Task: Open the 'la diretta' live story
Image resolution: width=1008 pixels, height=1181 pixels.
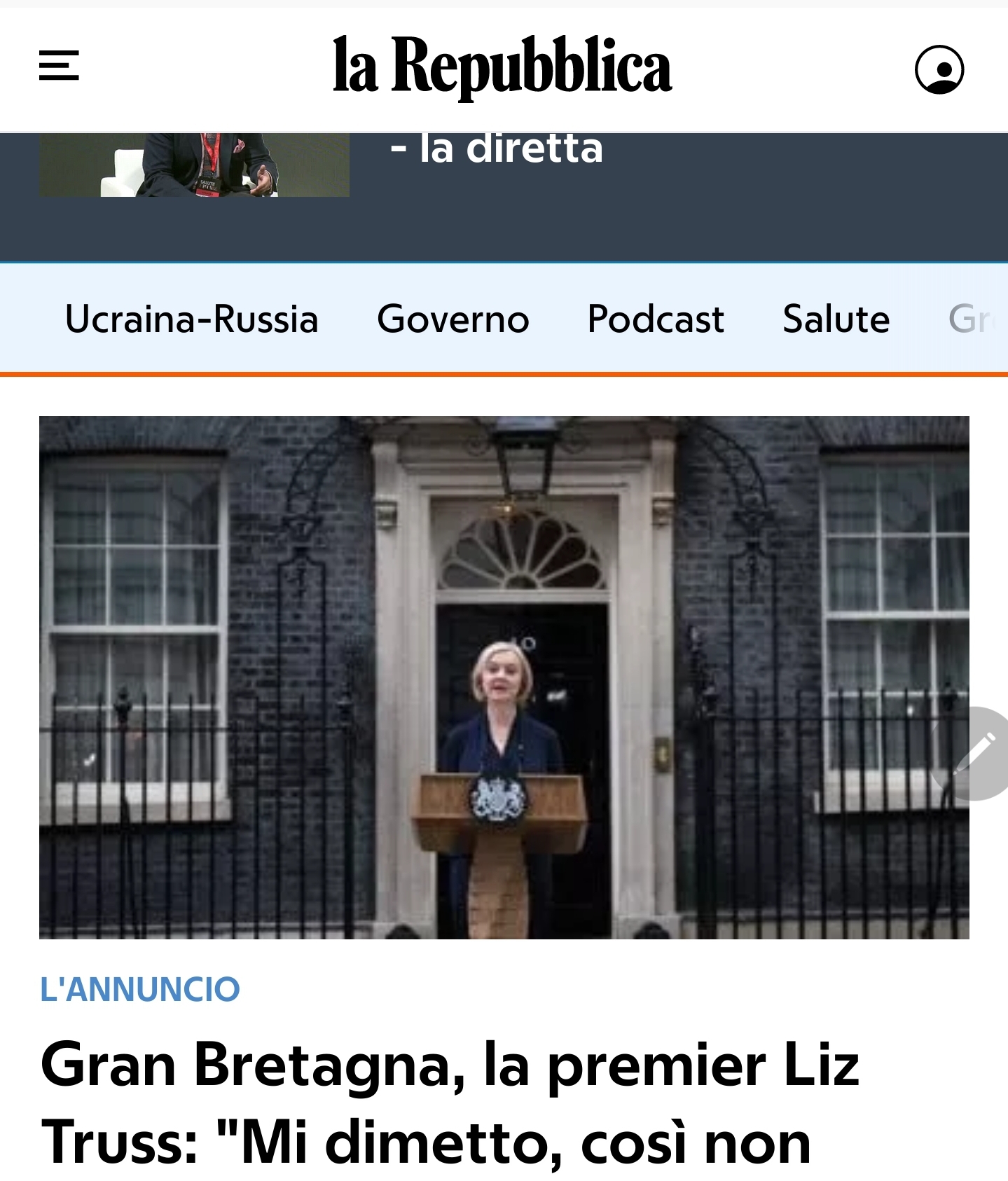Action: [497, 149]
